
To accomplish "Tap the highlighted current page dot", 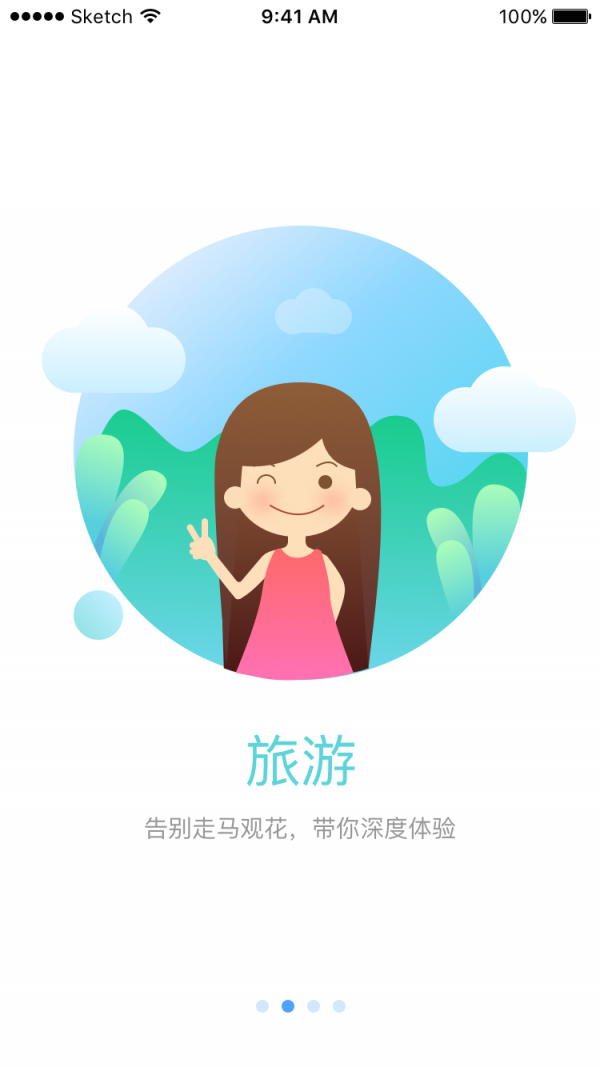I will pyautogui.click(x=288, y=1006).
